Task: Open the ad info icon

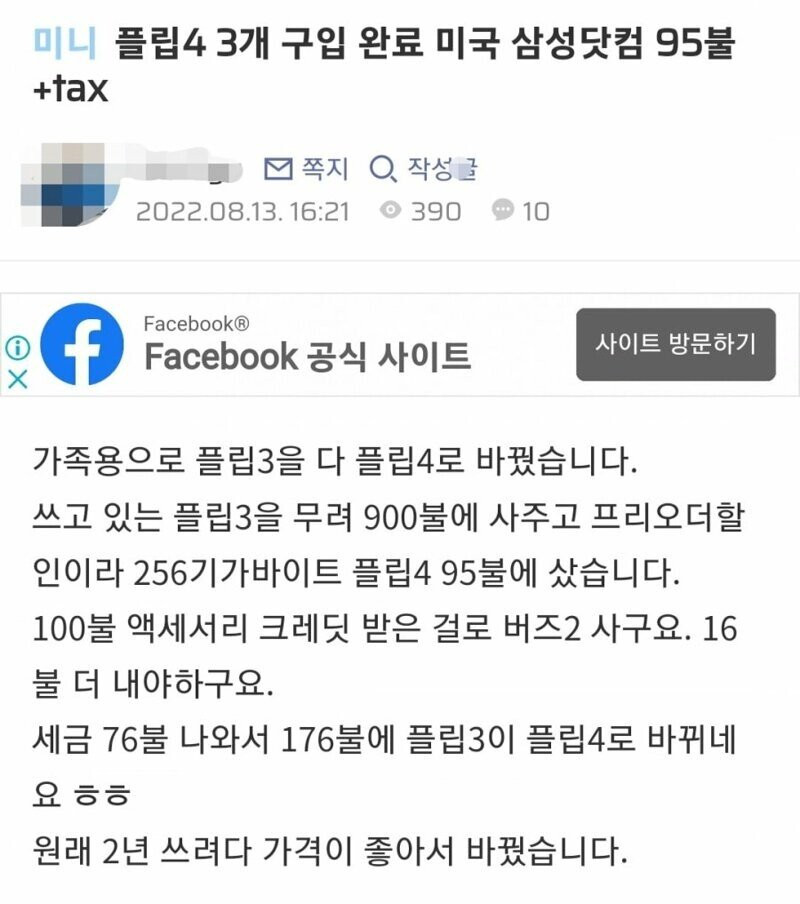Action: pos(18,347)
